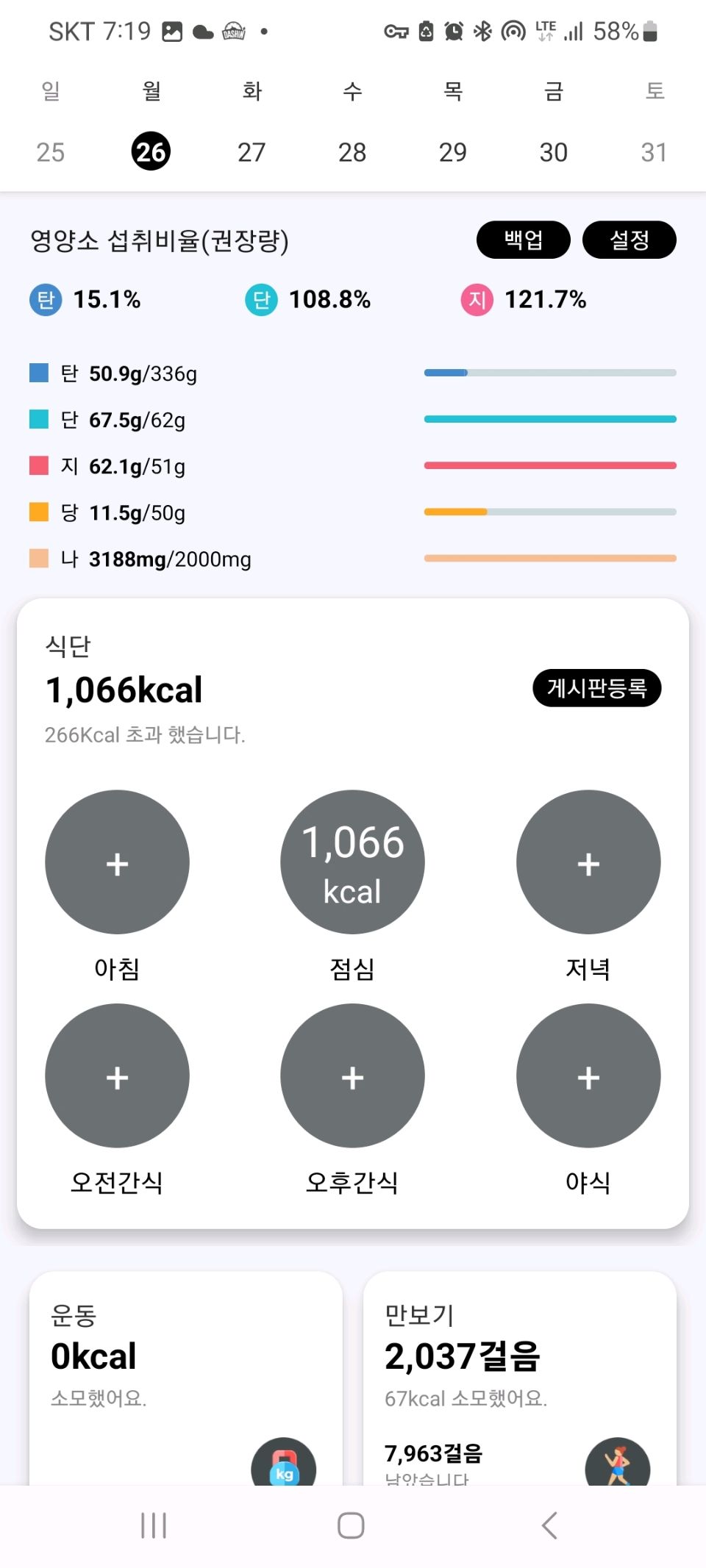Image resolution: width=706 pixels, height=1568 pixels.
Task: Switch to Sunday the 25th
Action: [51, 152]
